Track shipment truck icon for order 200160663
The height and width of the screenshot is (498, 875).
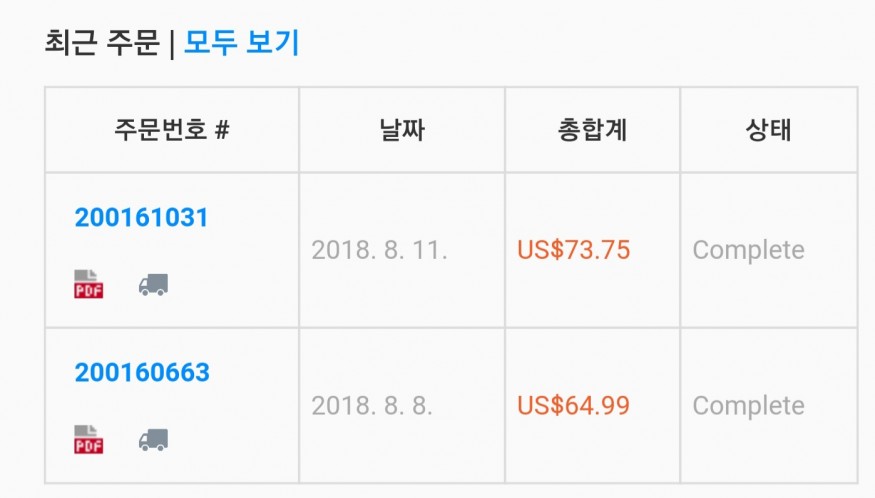(x=153, y=440)
